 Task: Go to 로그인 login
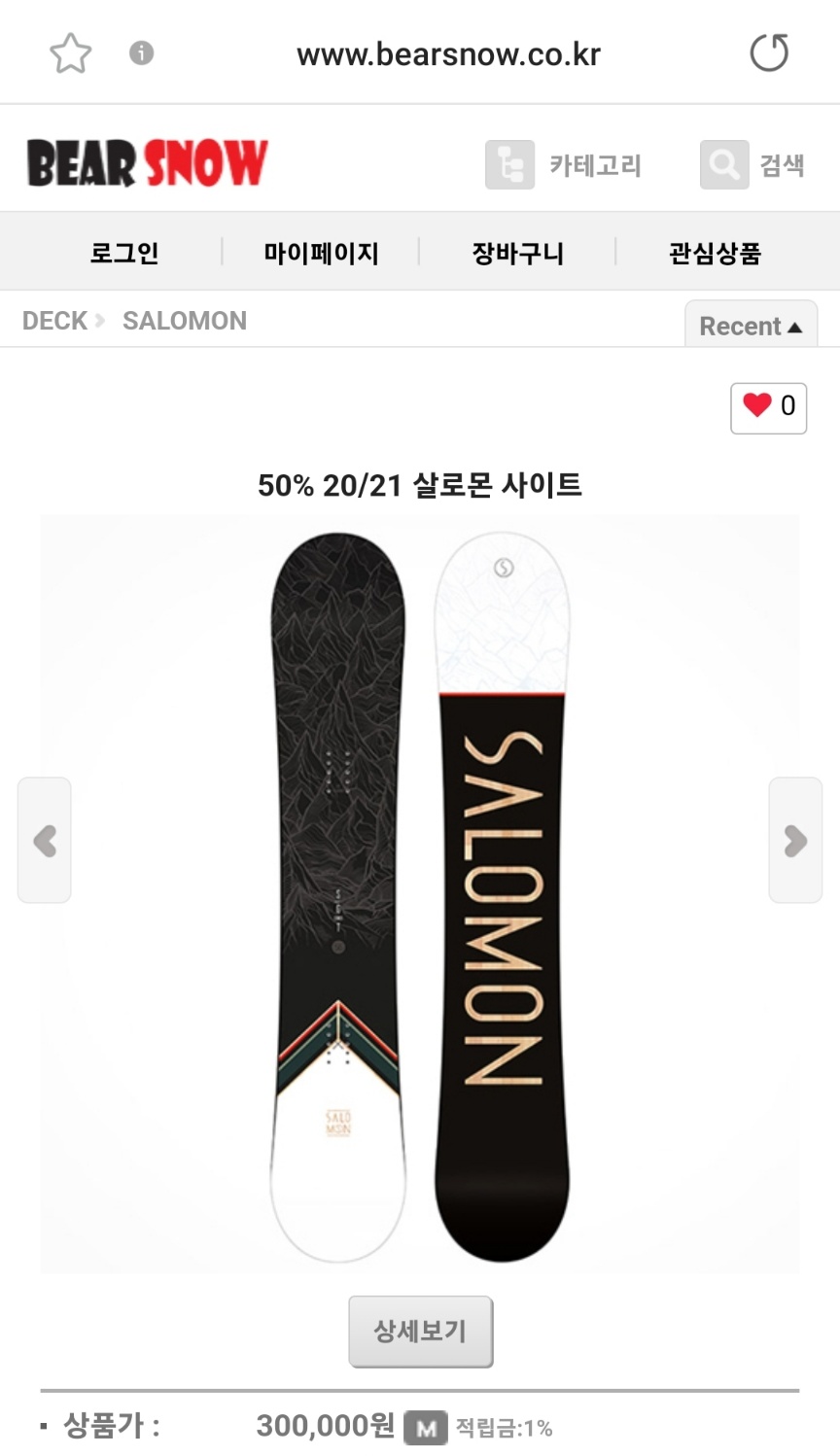(x=123, y=253)
